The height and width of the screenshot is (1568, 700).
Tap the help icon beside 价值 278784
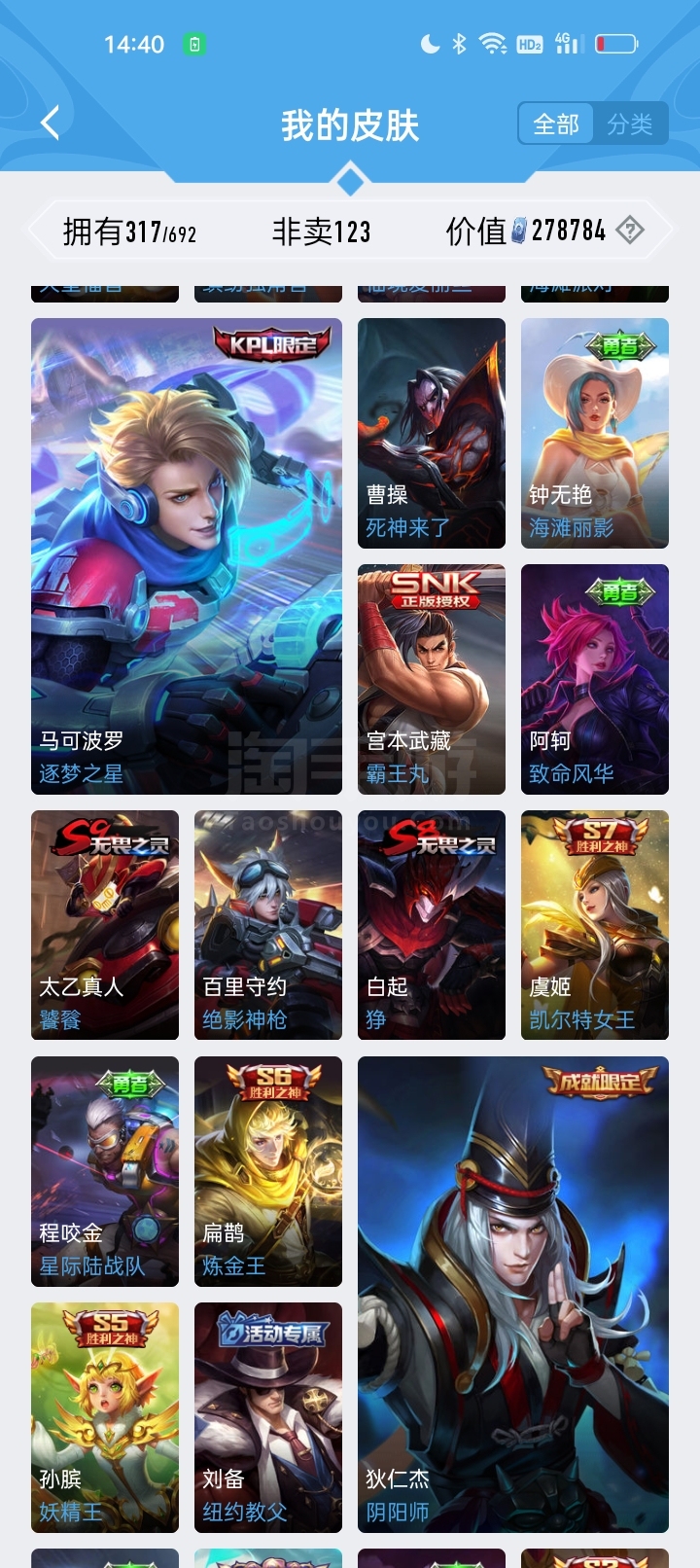point(630,231)
